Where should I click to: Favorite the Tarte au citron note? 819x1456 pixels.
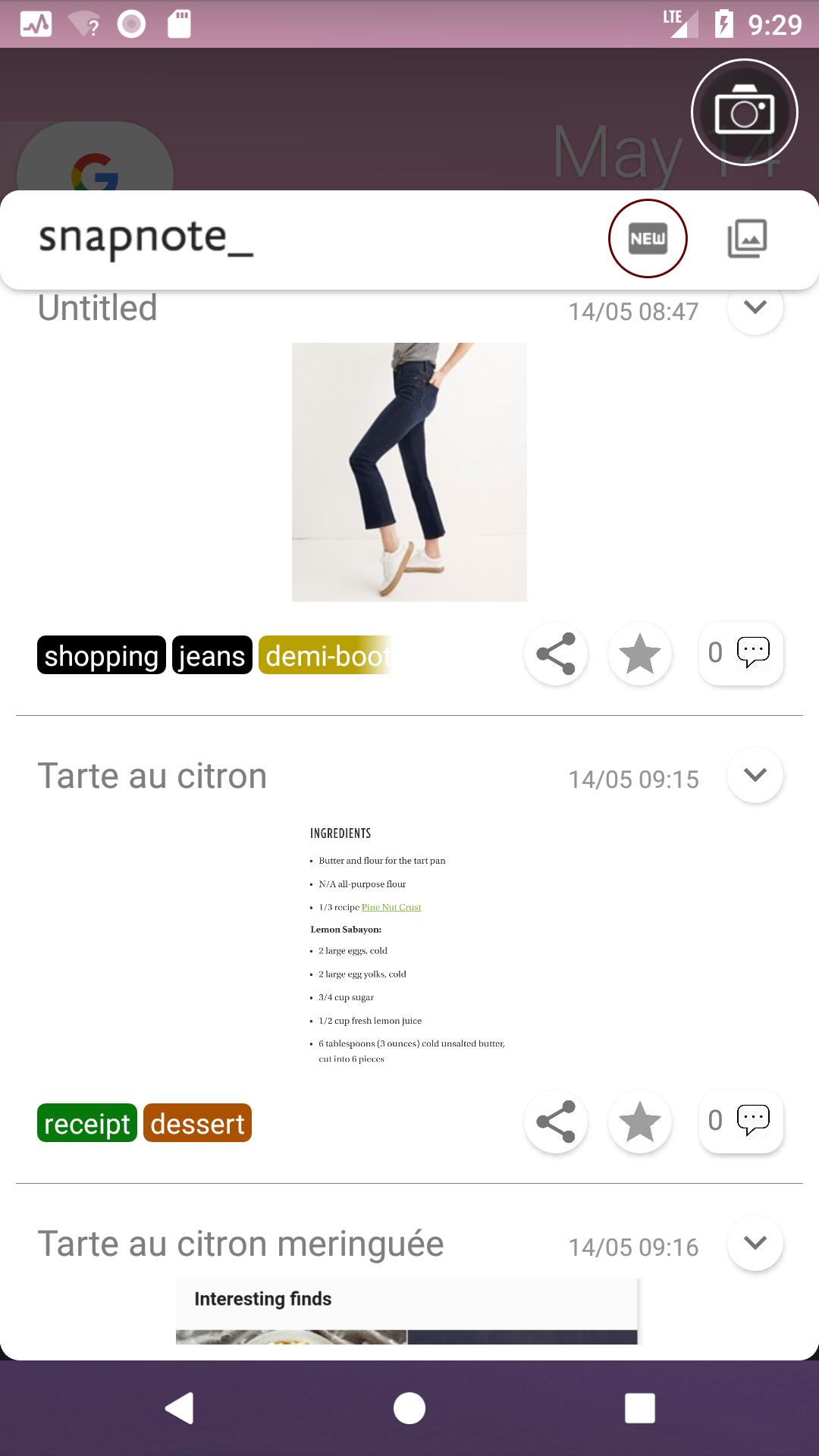pos(639,1122)
